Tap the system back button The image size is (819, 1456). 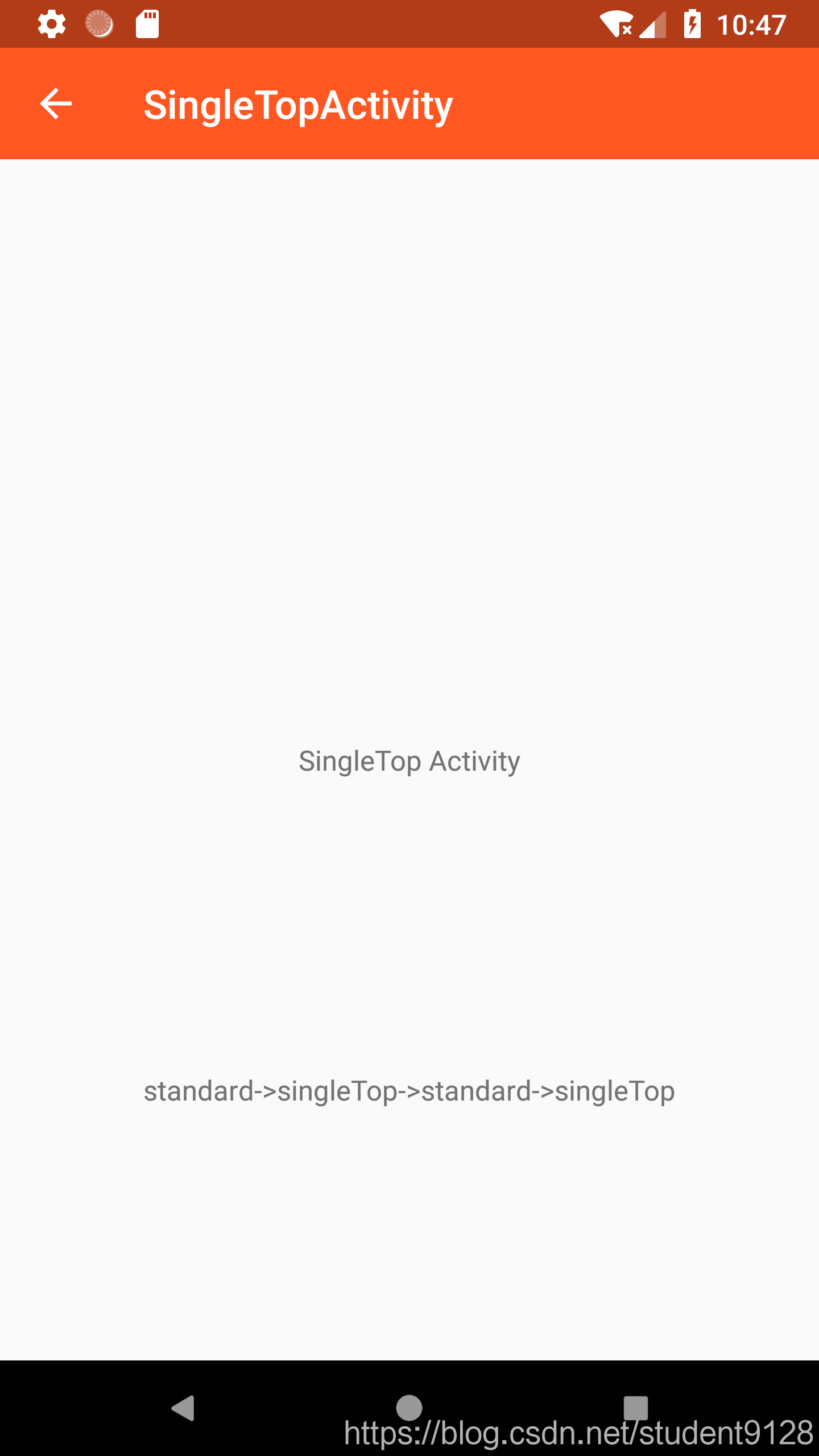(183, 1408)
